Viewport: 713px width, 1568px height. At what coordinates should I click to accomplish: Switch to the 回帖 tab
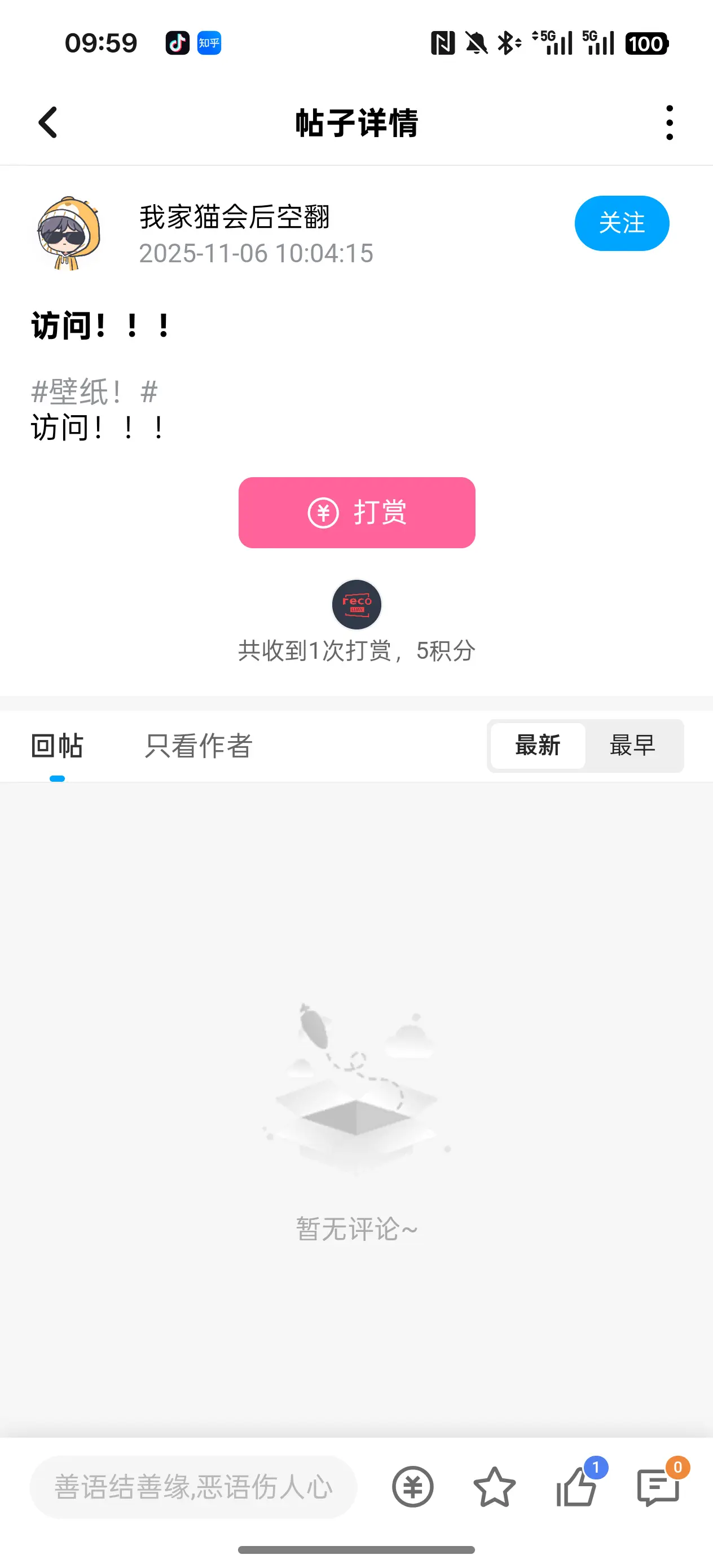pos(57,746)
